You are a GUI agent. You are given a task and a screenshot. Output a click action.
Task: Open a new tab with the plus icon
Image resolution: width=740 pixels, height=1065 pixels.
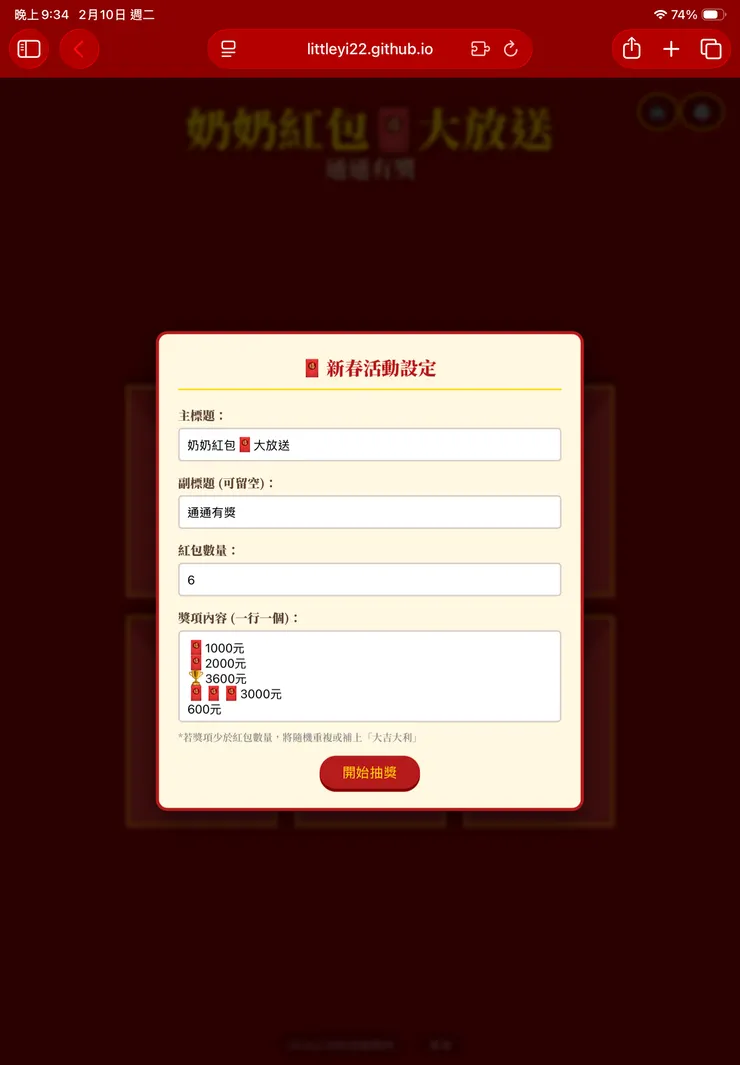click(x=671, y=48)
